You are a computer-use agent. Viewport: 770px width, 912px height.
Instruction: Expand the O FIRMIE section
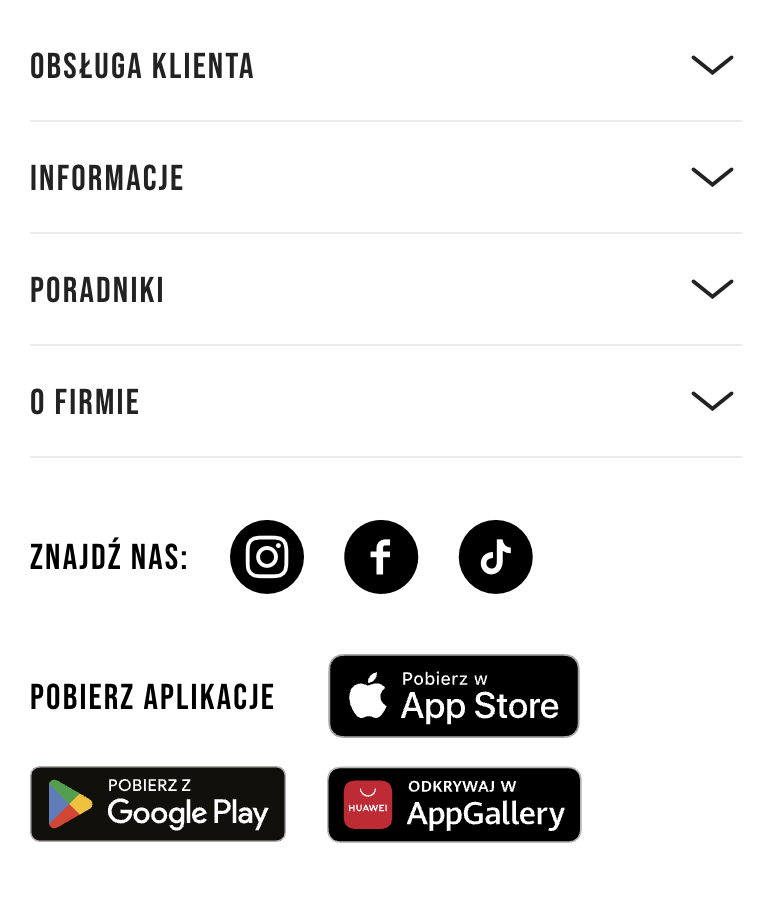point(712,401)
